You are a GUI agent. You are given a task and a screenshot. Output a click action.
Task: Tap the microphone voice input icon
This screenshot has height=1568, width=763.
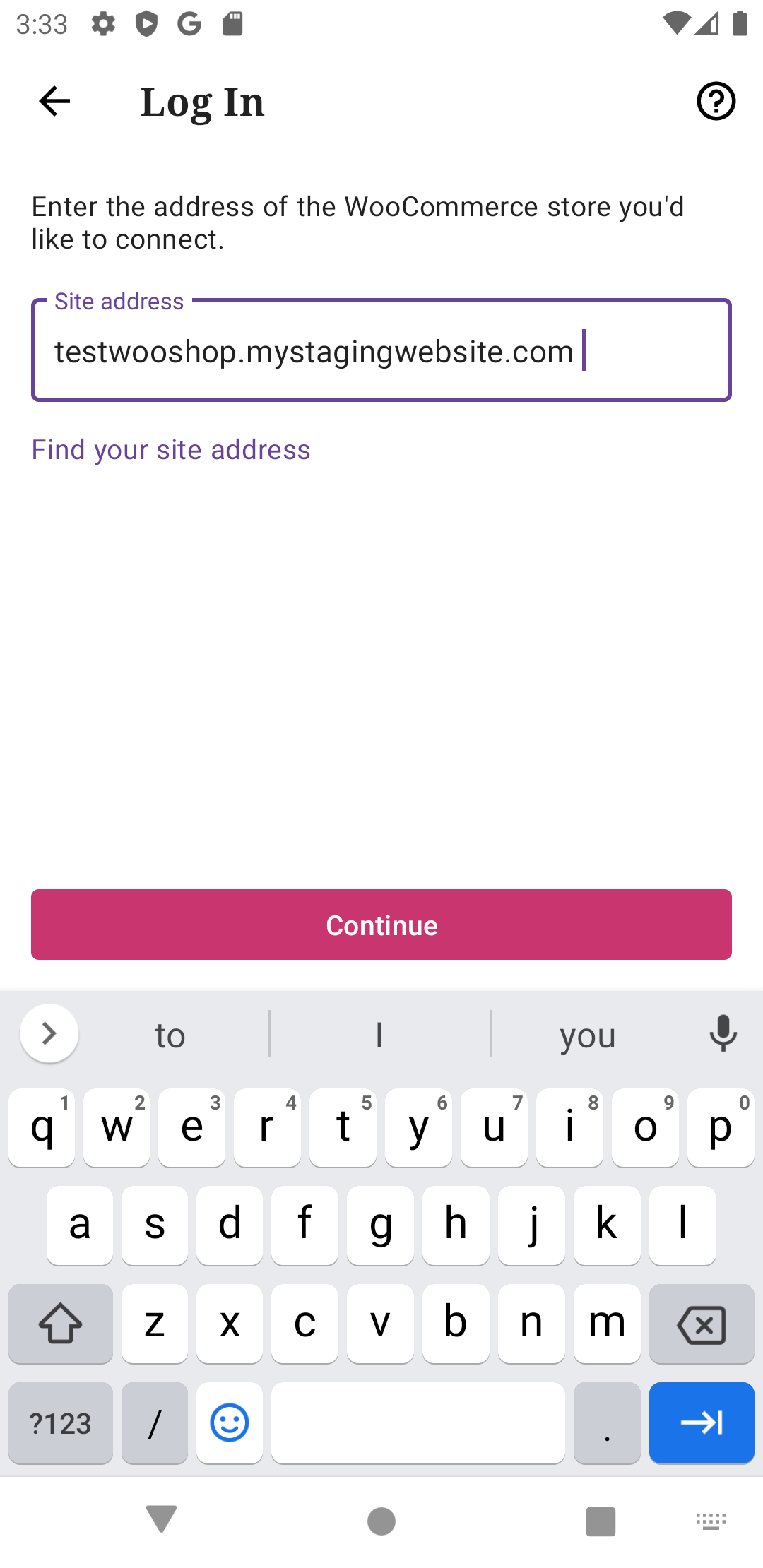[x=723, y=1033]
